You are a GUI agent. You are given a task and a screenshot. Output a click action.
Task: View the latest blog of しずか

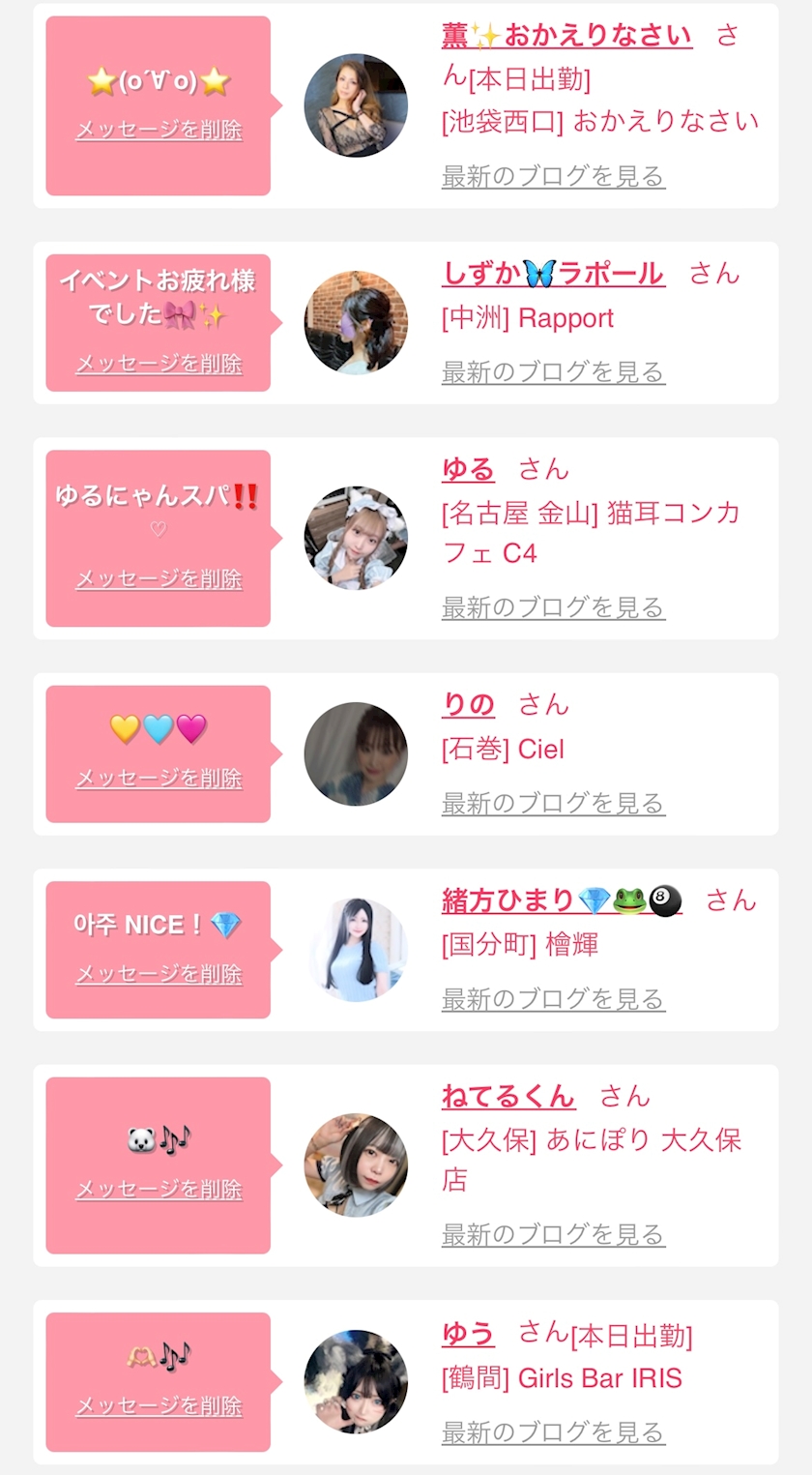pyautogui.click(x=553, y=371)
